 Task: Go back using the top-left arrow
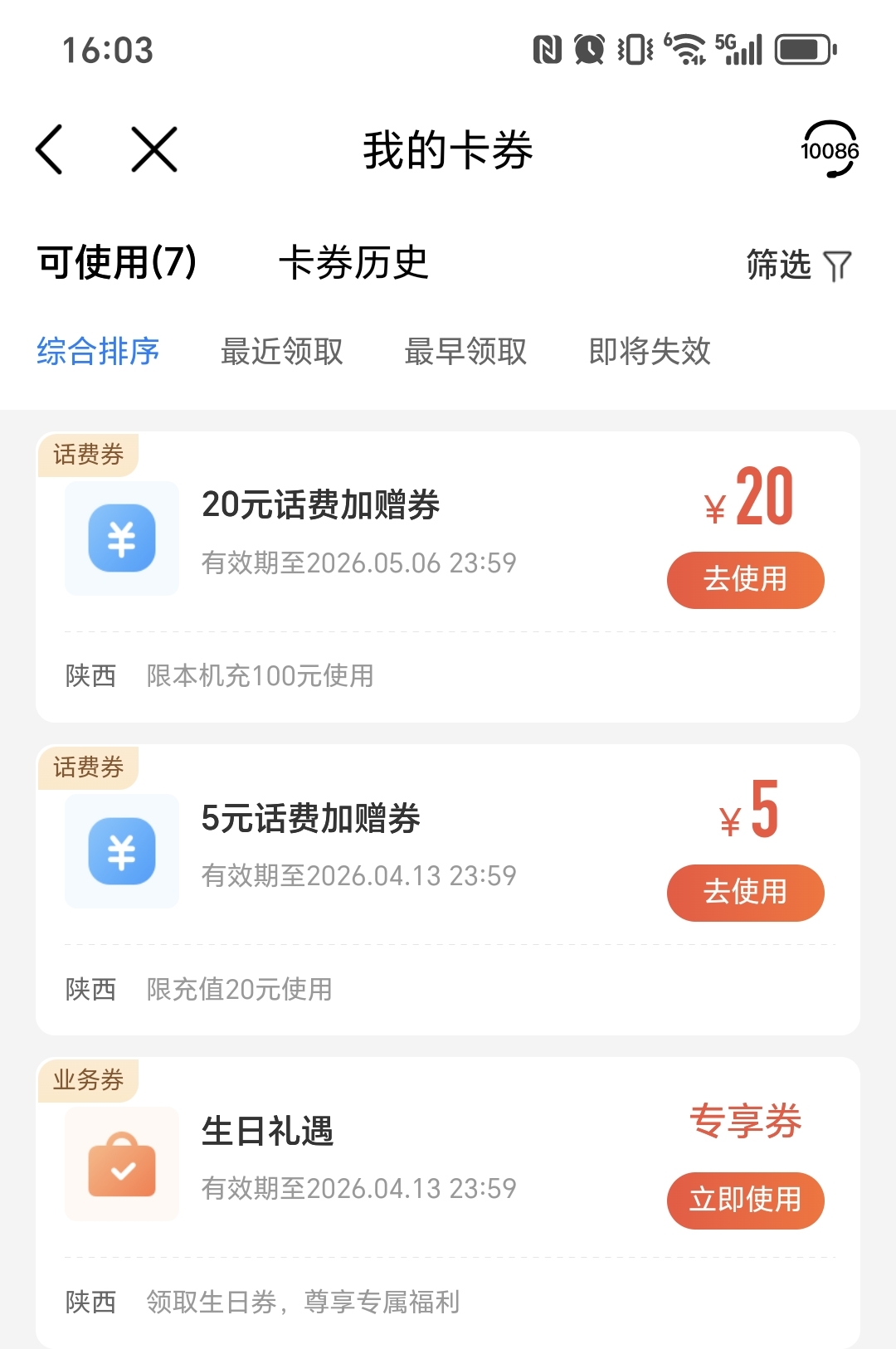pyautogui.click(x=50, y=149)
